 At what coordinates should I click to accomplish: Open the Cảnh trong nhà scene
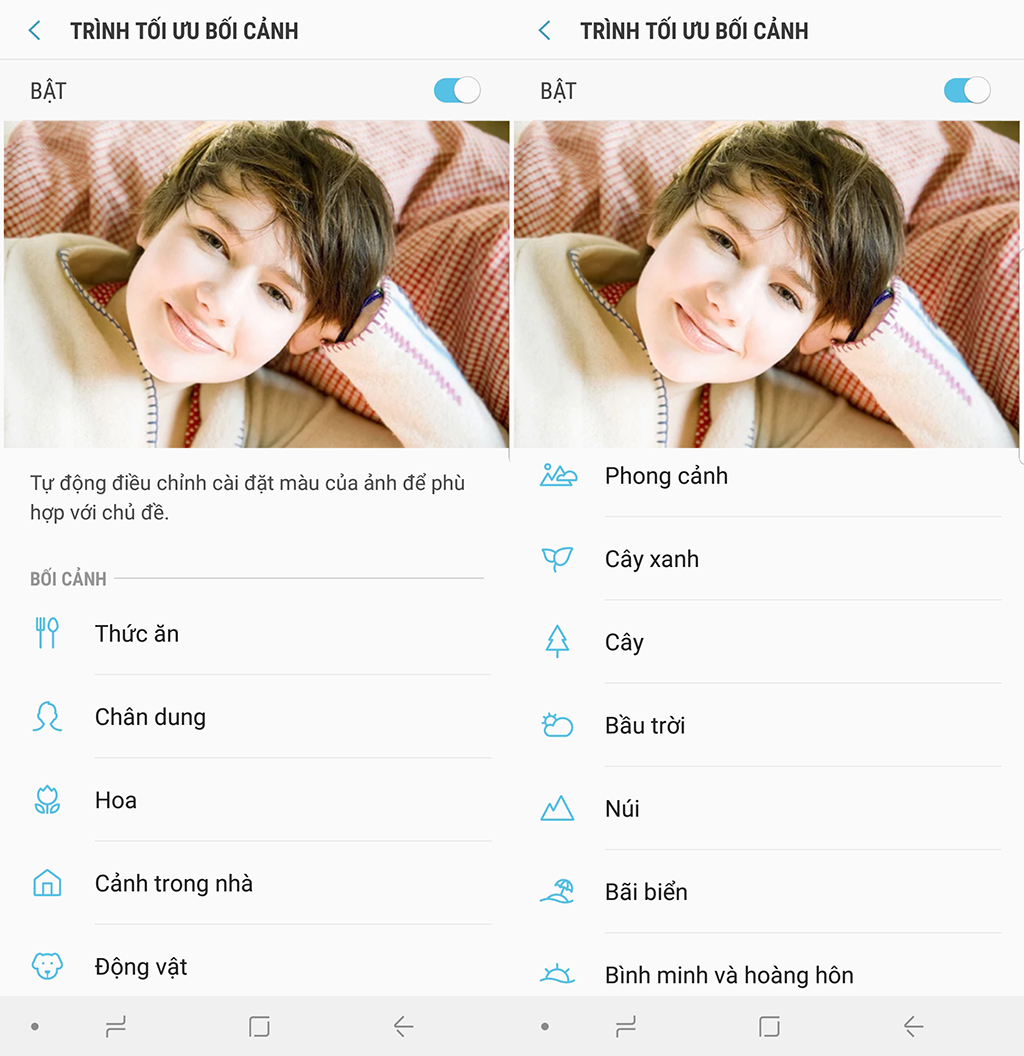pyautogui.click(x=173, y=884)
